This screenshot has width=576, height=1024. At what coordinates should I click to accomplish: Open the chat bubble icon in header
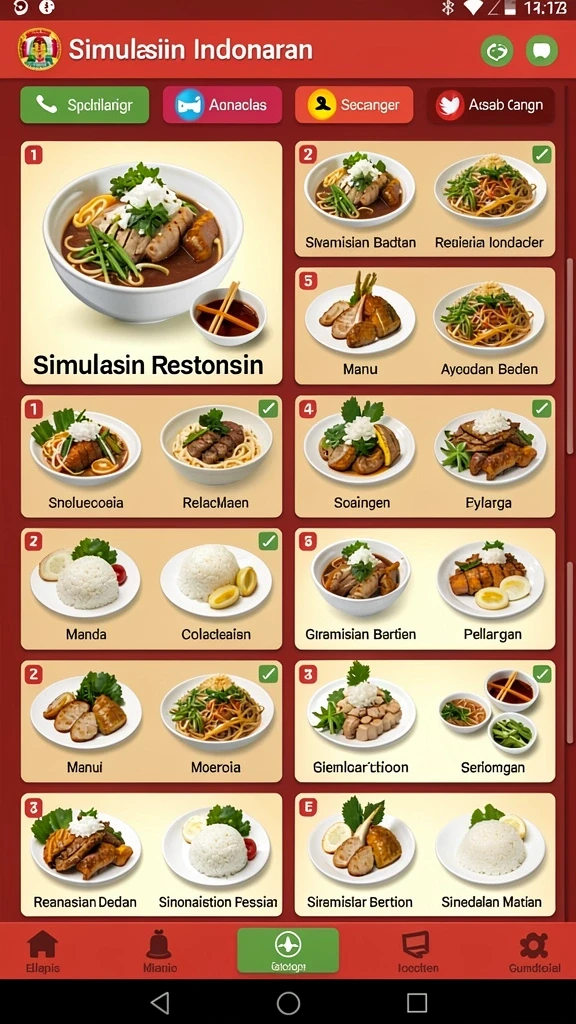[x=541, y=50]
